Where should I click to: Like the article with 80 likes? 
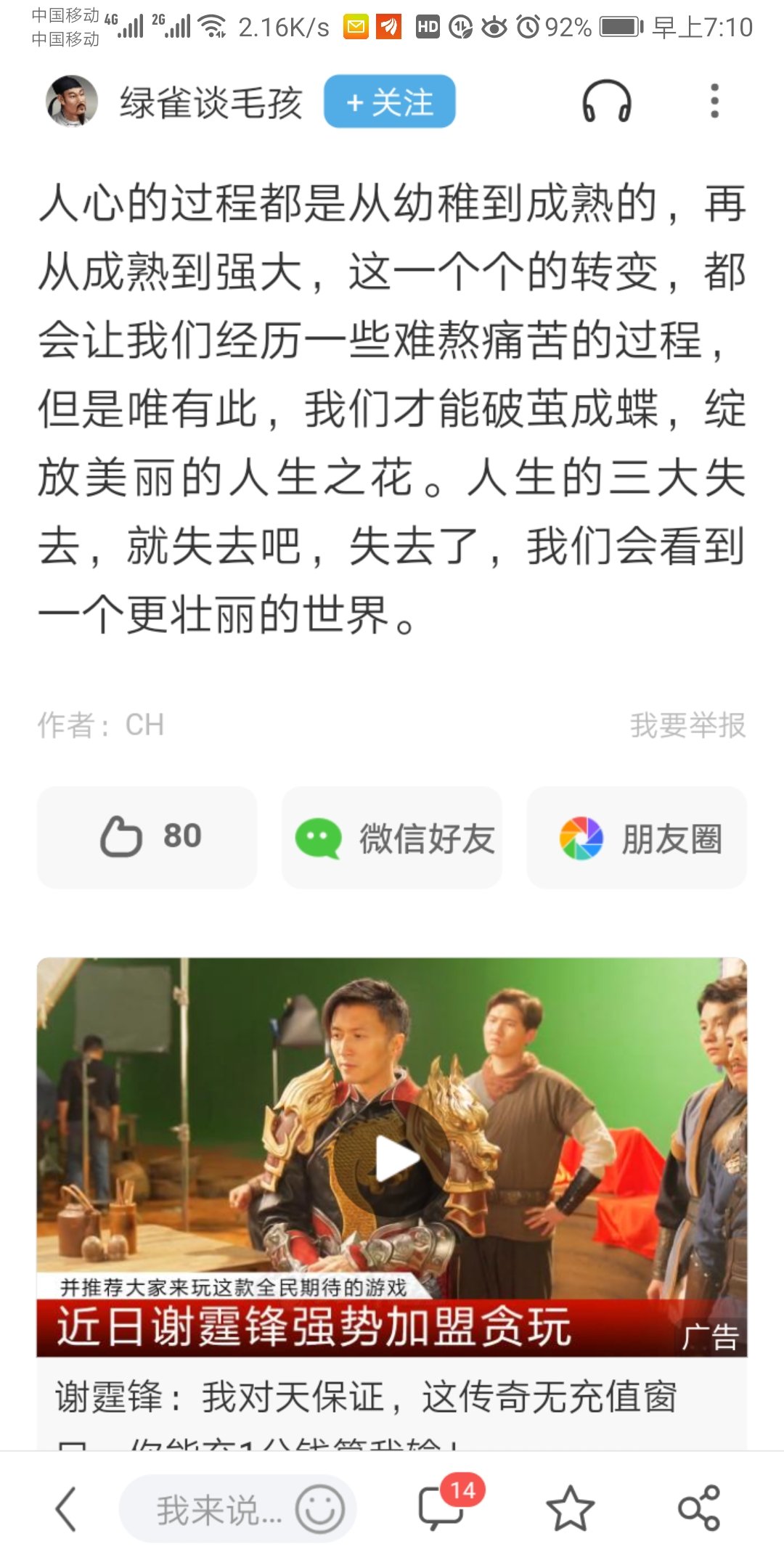pyautogui.click(x=147, y=837)
